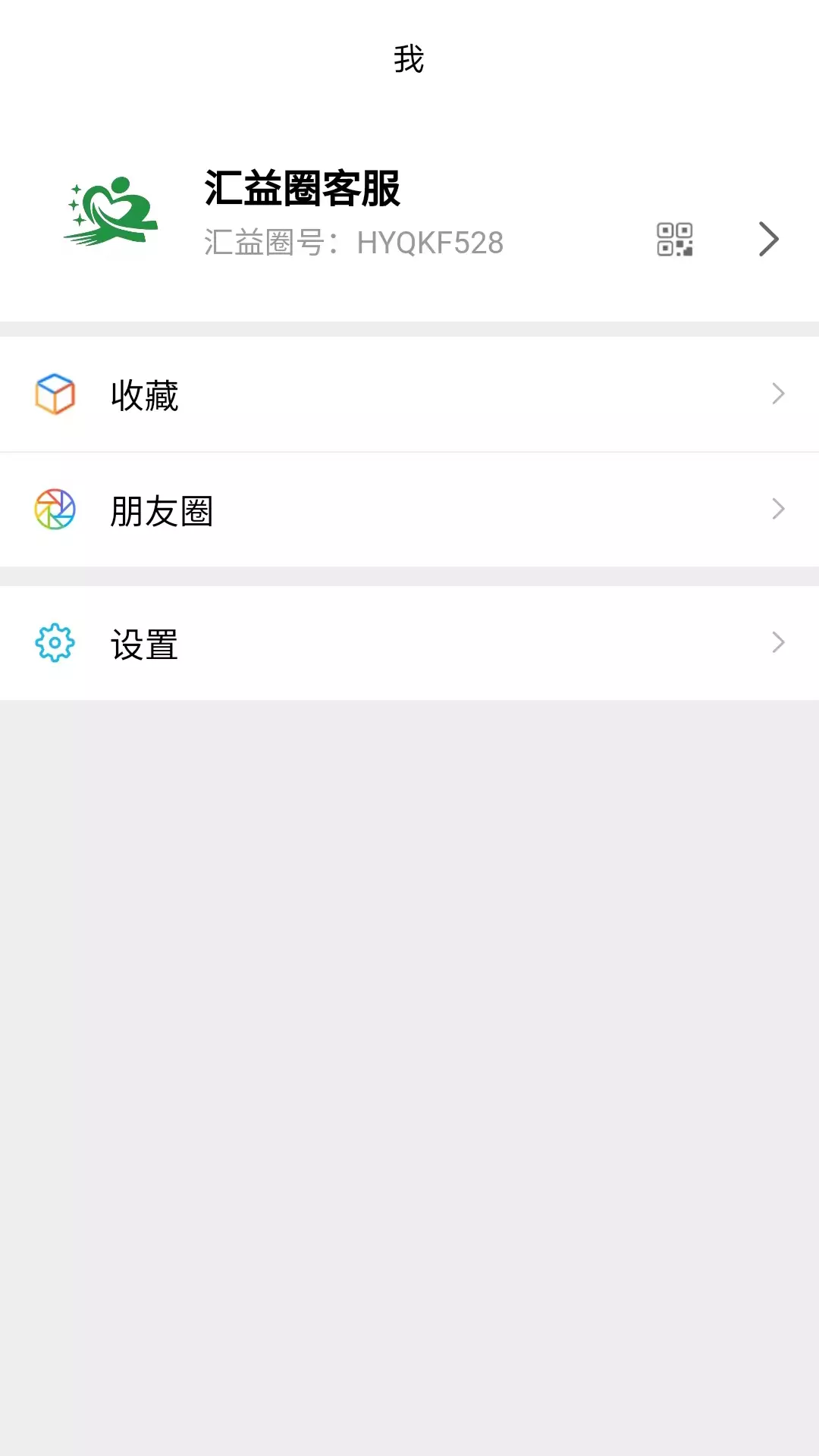
Task: Show my QR code
Action: [x=674, y=240]
